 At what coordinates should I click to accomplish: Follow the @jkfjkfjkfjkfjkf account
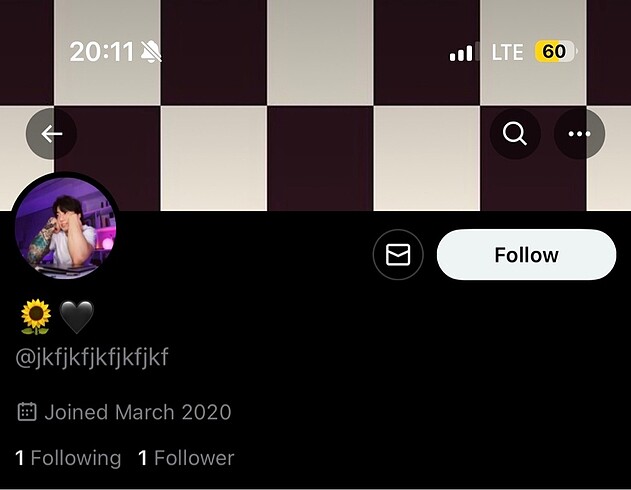pyautogui.click(x=526, y=255)
